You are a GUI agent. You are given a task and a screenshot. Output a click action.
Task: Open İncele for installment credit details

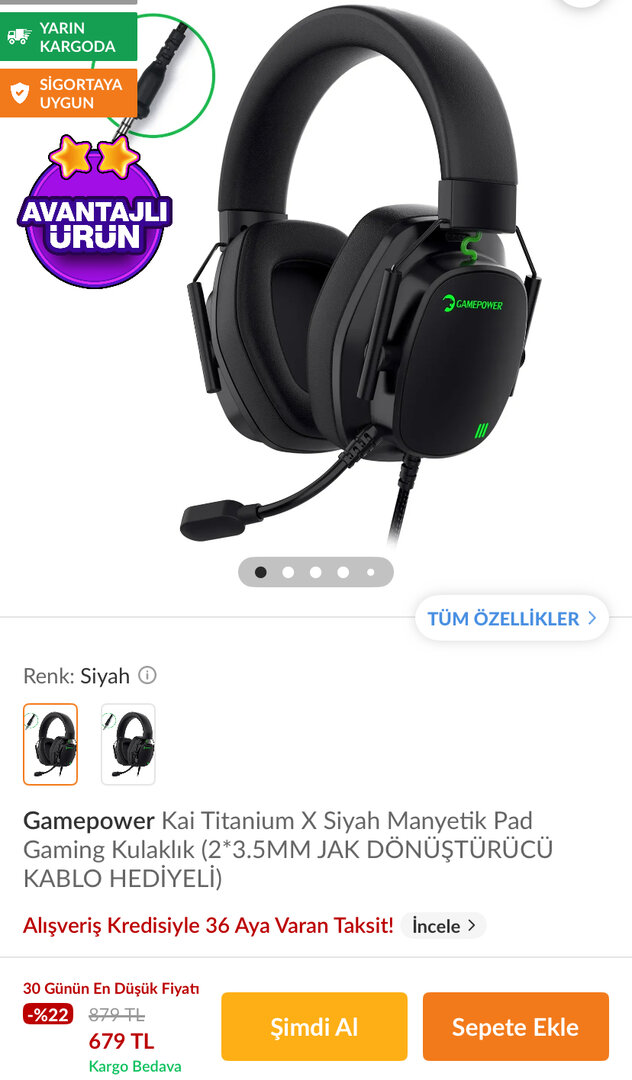click(x=444, y=926)
